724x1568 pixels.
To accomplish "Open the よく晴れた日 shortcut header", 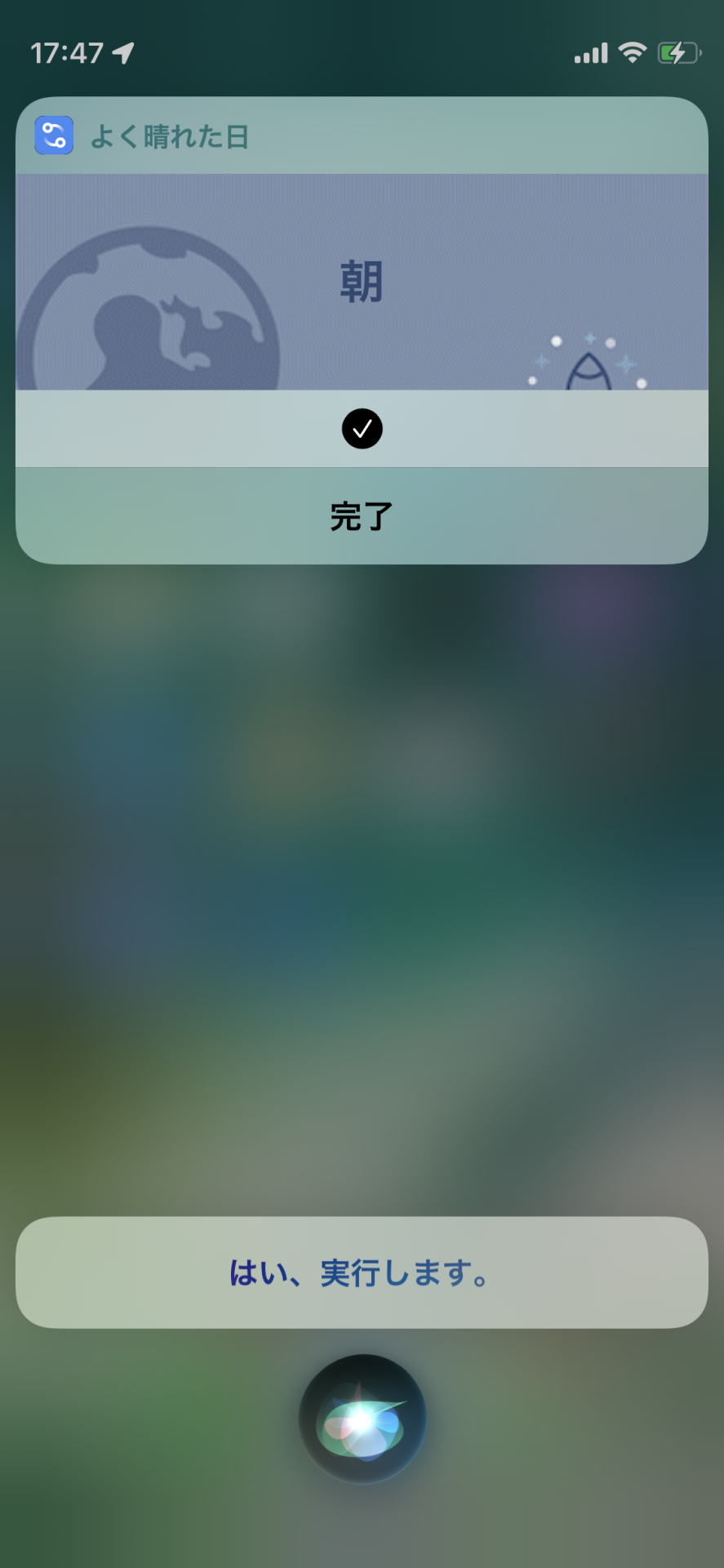I will [169, 136].
